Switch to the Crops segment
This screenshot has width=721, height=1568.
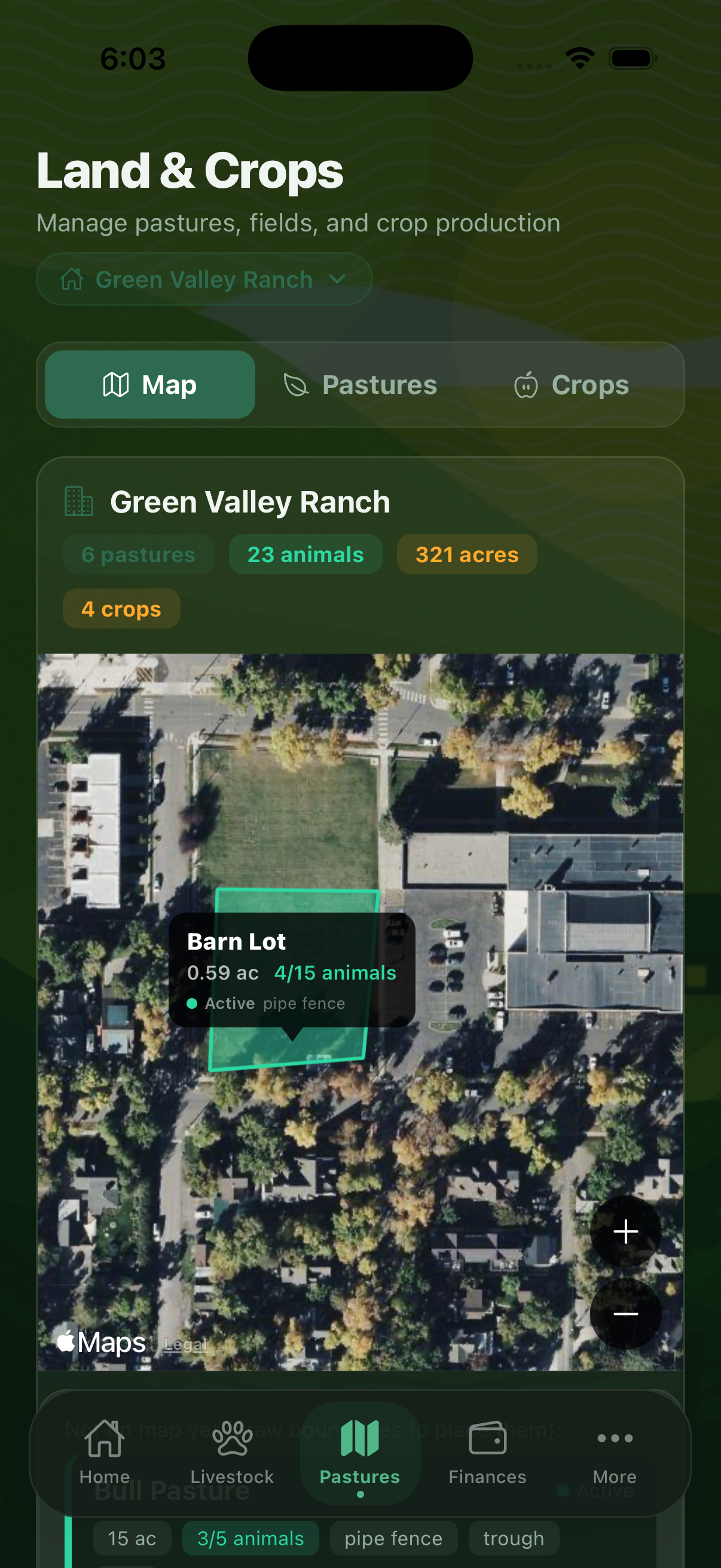pos(572,385)
